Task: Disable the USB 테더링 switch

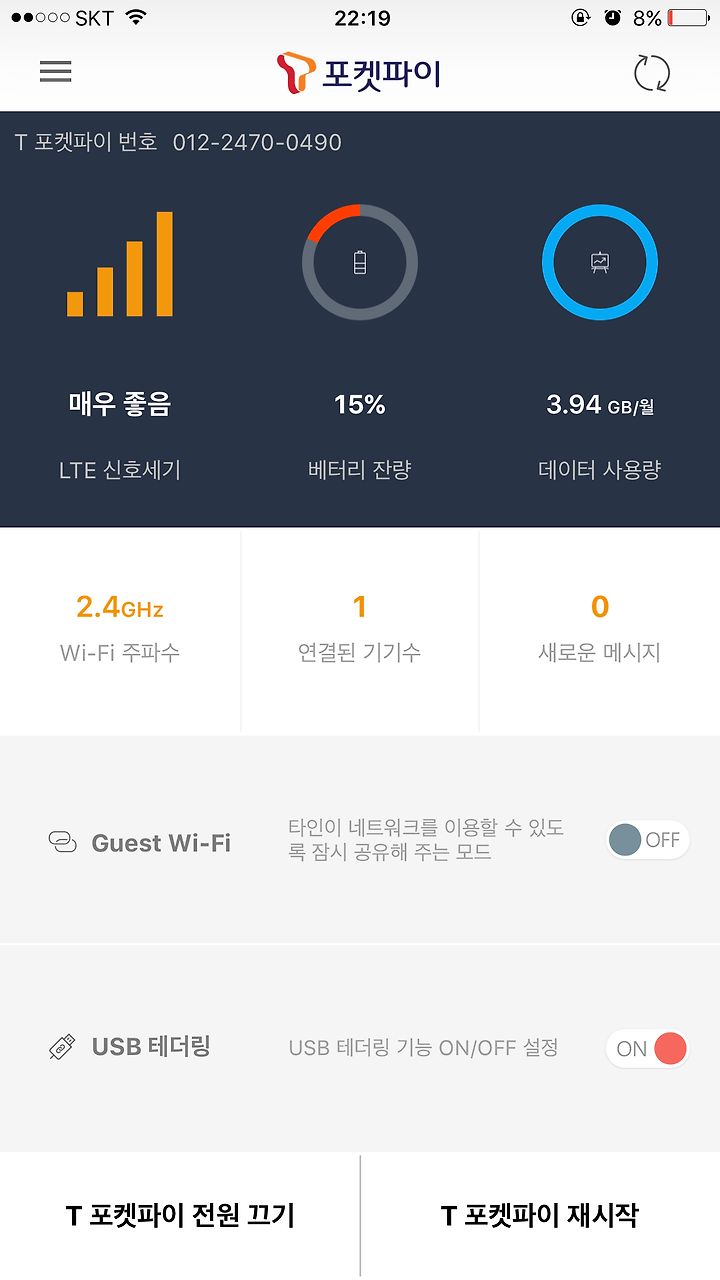Action: coord(647,1048)
